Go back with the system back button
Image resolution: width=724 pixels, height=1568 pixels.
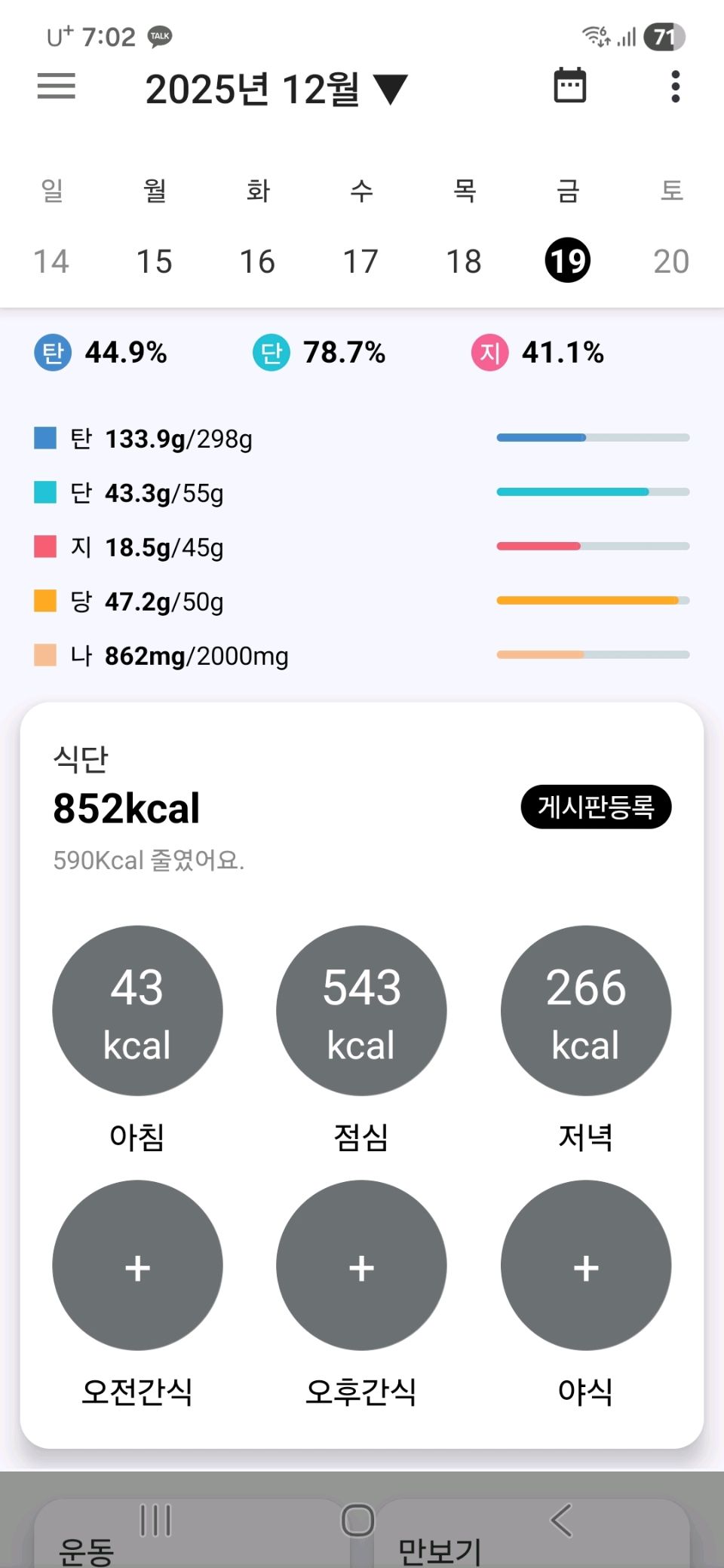pyautogui.click(x=561, y=1520)
